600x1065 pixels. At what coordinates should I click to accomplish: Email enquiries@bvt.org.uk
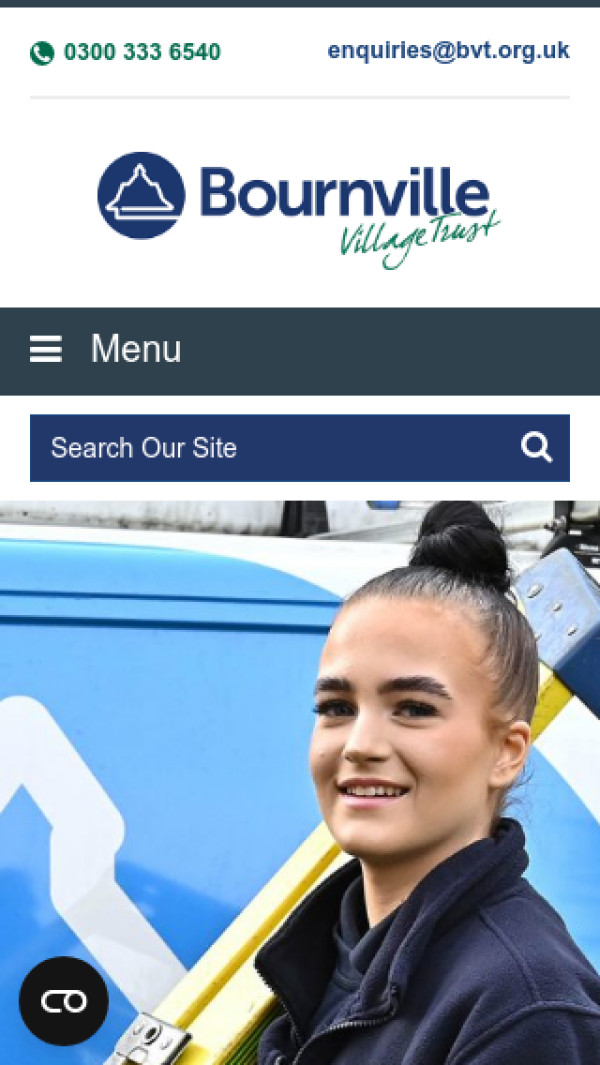click(x=448, y=51)
